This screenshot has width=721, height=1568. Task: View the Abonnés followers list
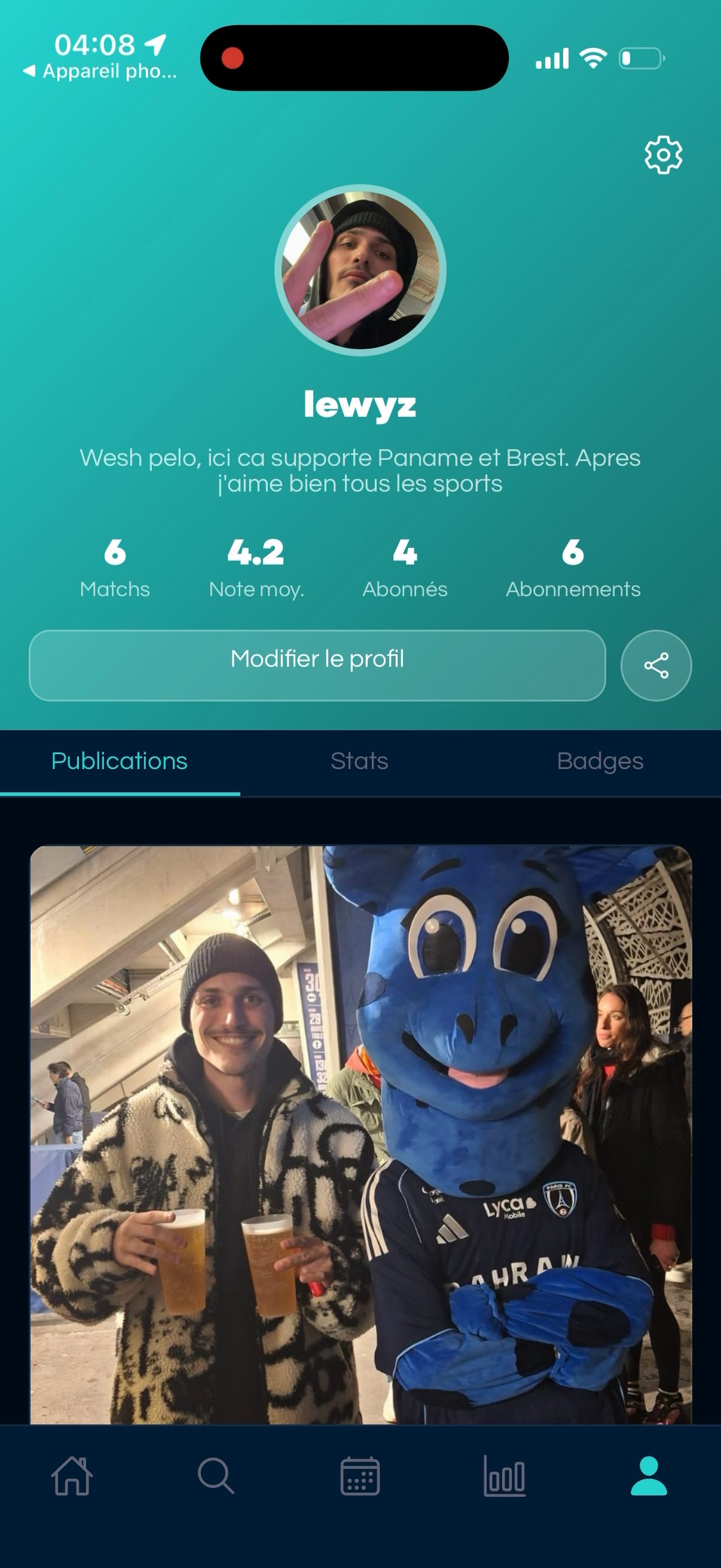[405, 568]
